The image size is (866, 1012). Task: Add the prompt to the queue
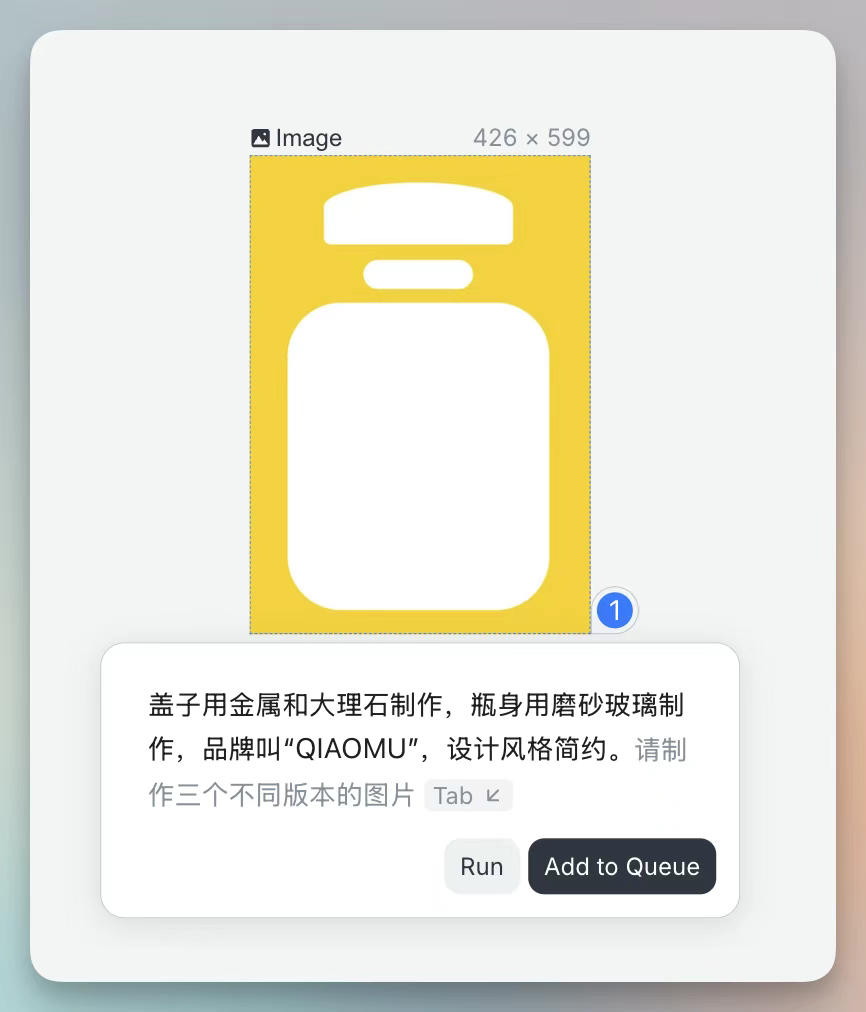(x=621, y=866)
